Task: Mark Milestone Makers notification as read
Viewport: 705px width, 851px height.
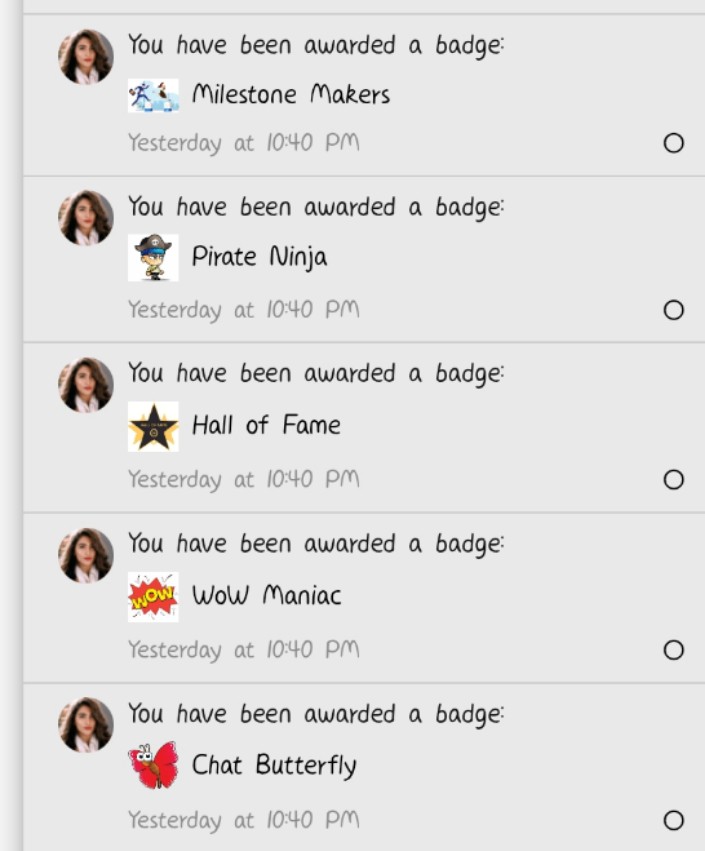Action: click(x=674, y=143)
